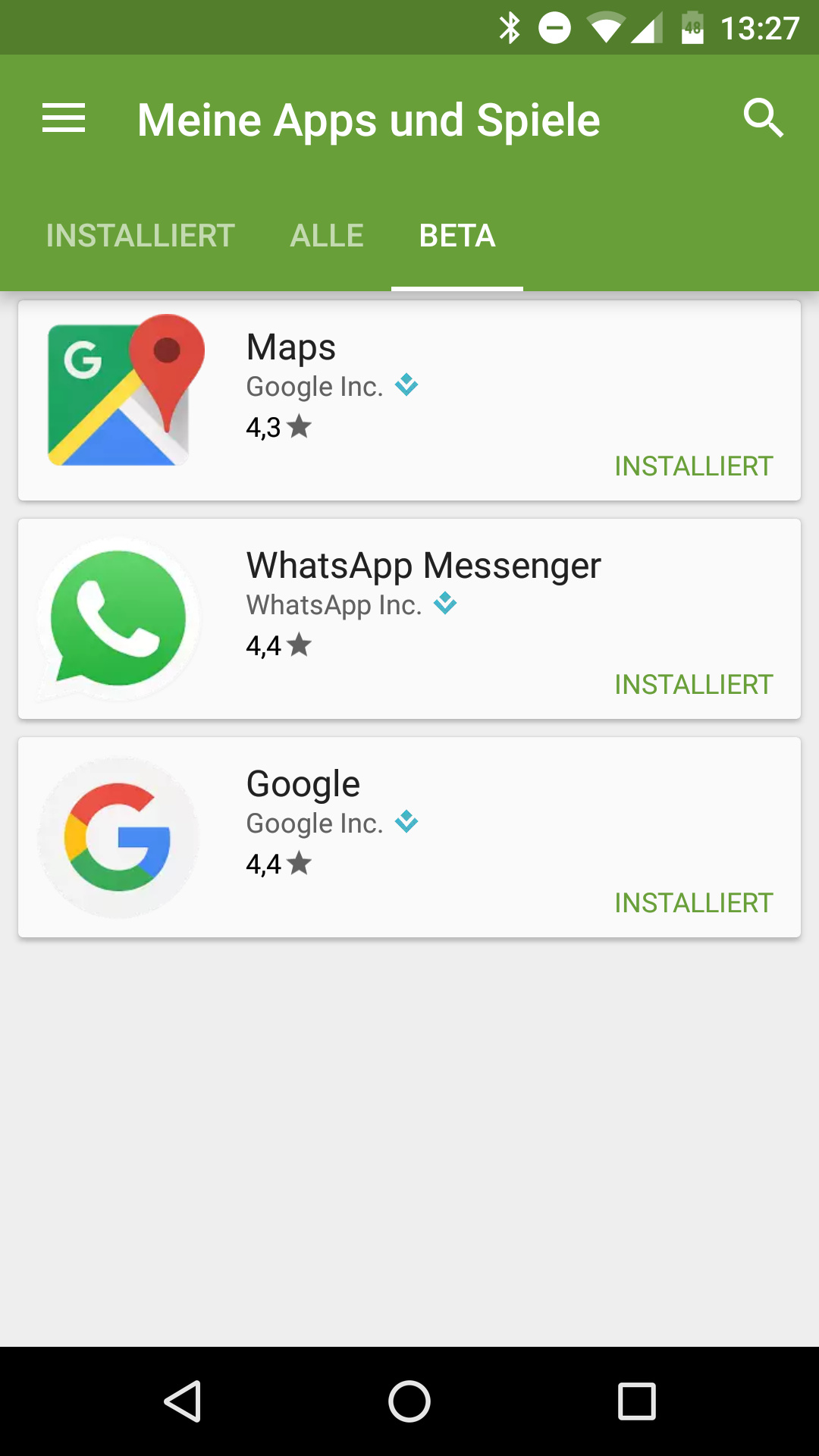Open the search icon
The width and height of the screenshot is (819, 1456).
763,119
